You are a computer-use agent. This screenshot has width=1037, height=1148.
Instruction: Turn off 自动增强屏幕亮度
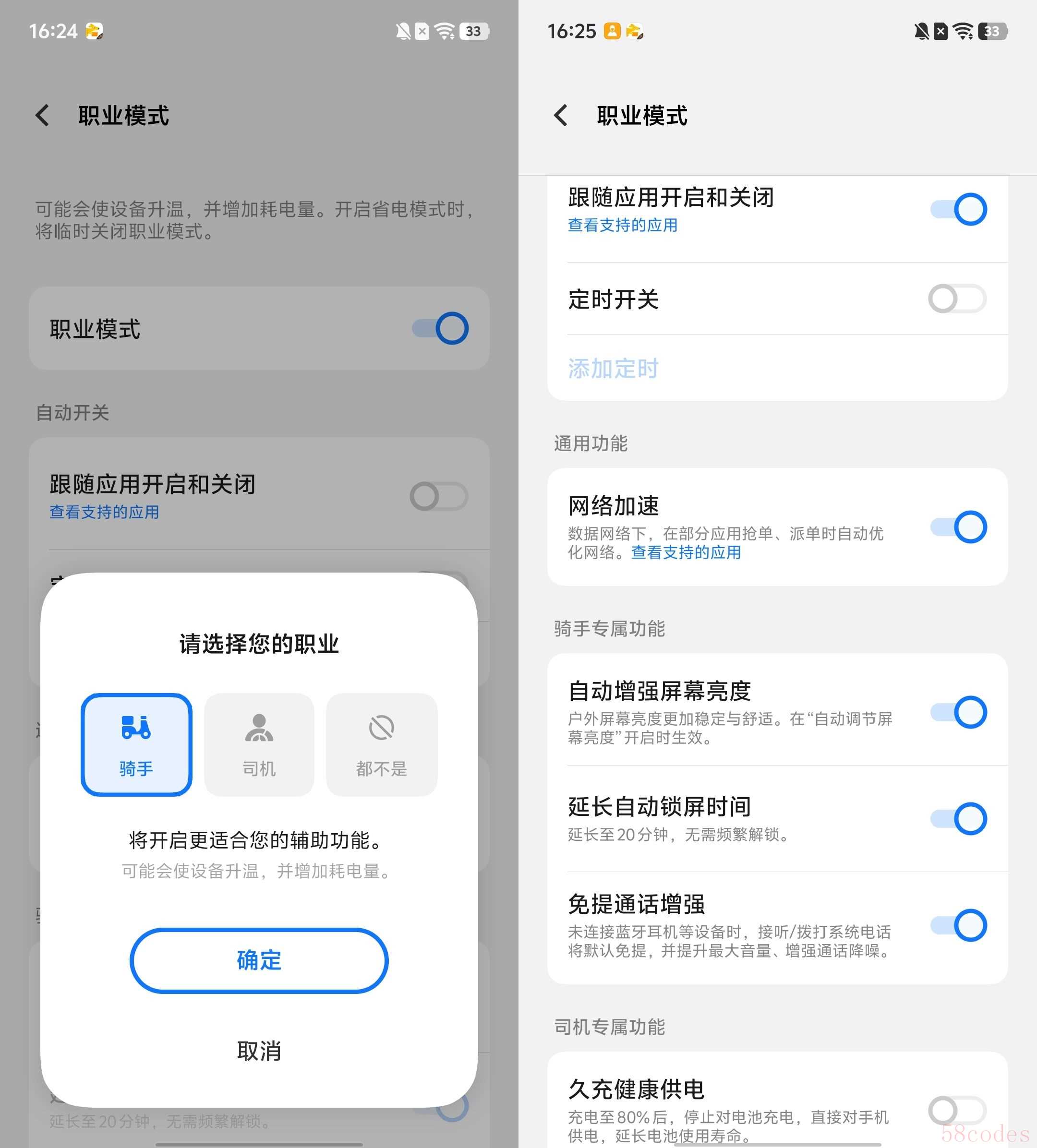[958, 712]
